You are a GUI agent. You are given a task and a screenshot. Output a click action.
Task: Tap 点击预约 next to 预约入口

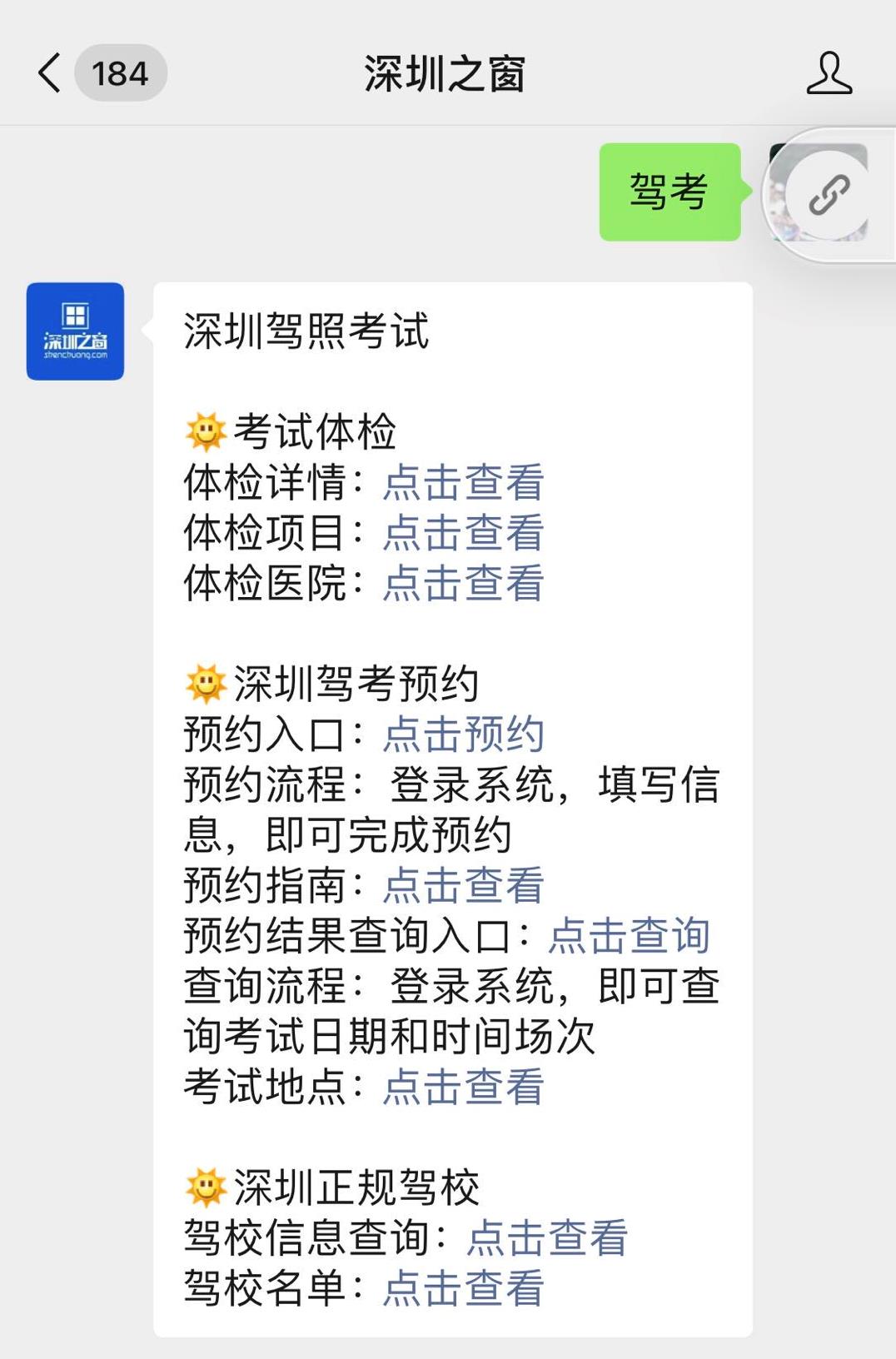463,734
